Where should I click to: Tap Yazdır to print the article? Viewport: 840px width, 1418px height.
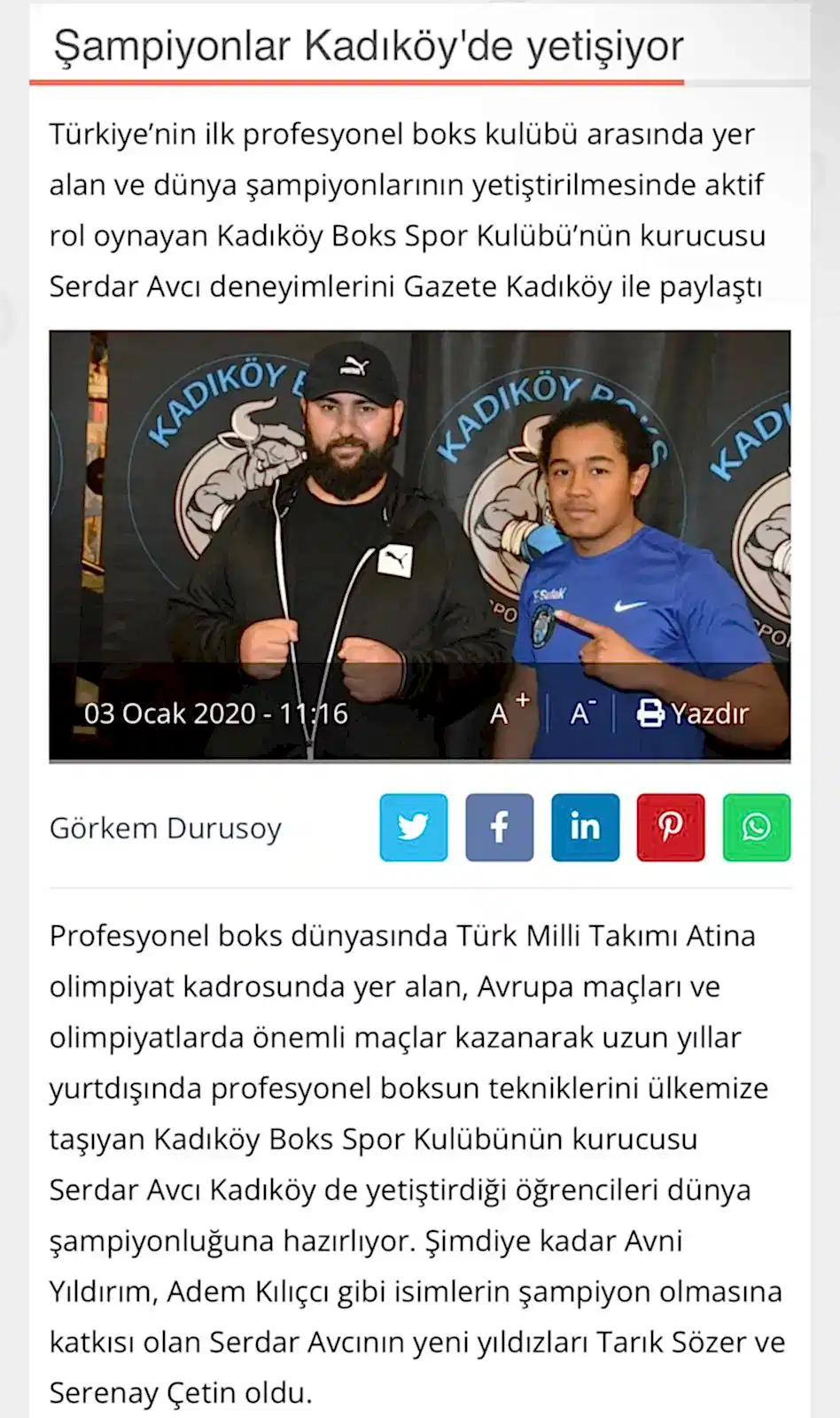pyautogui.click(x=693, y=713)
